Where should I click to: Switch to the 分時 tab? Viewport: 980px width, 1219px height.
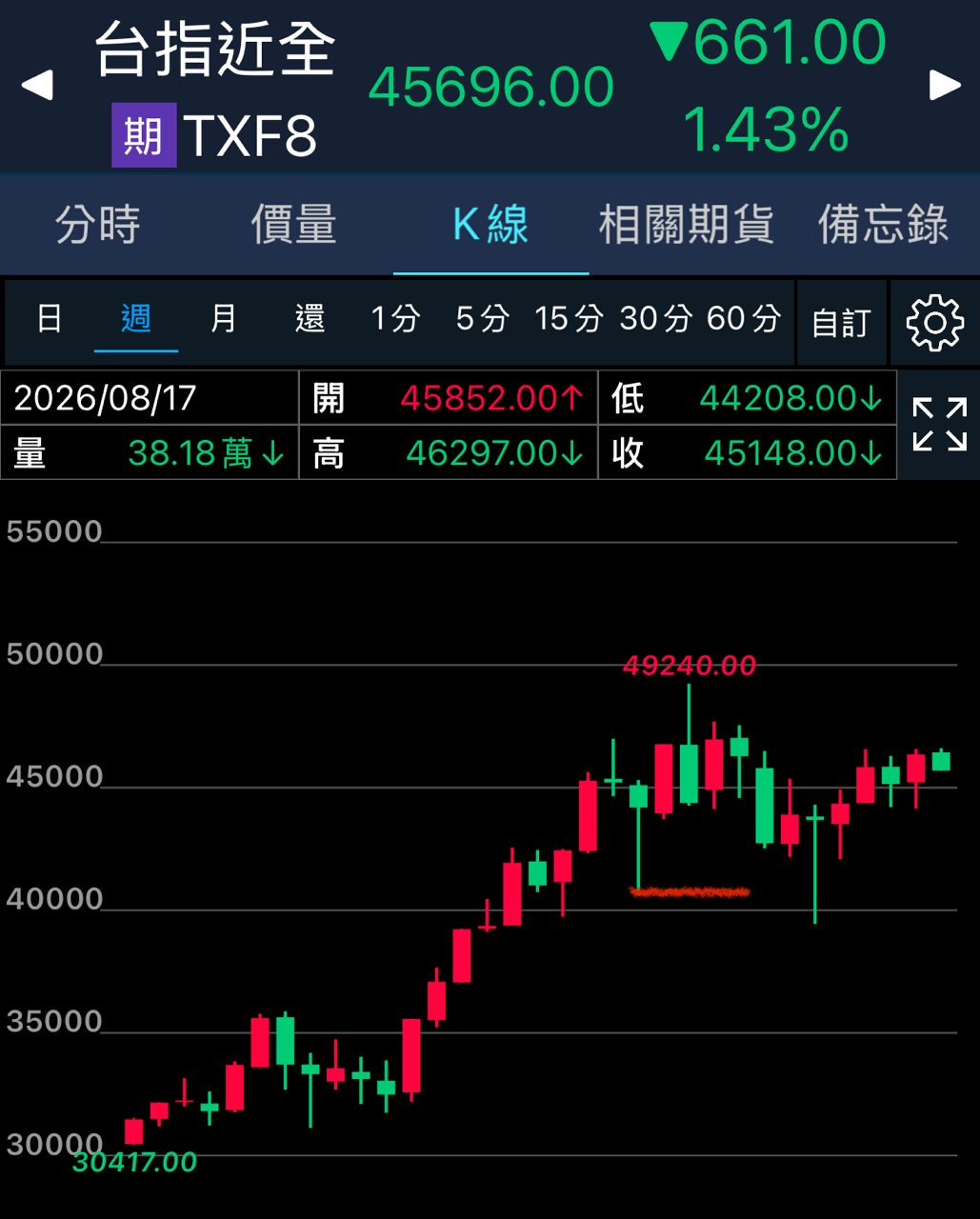tap(98, 225)
